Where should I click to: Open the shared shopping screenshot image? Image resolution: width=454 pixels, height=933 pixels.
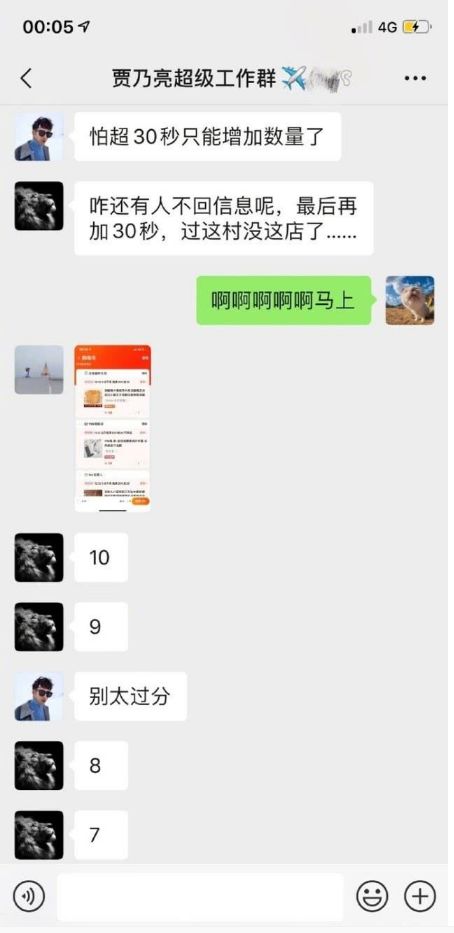112,428
